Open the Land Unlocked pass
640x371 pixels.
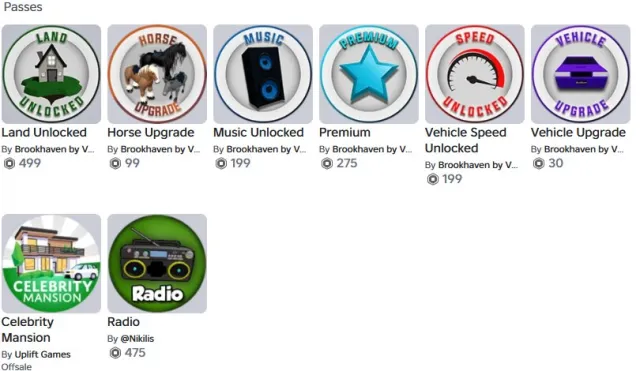pyautogui.click(x=51, y=74)
